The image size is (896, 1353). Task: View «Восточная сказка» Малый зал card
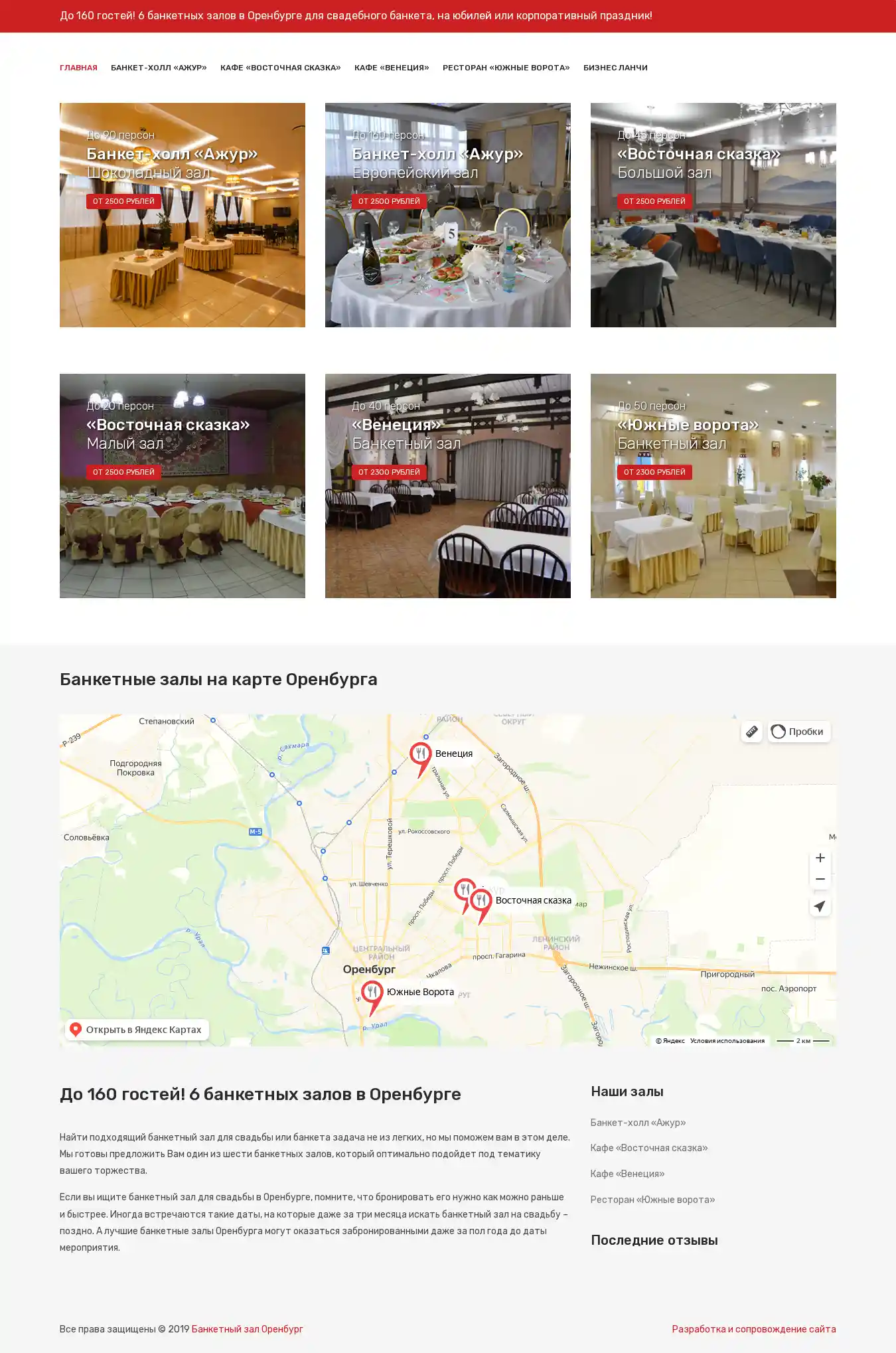182,485
